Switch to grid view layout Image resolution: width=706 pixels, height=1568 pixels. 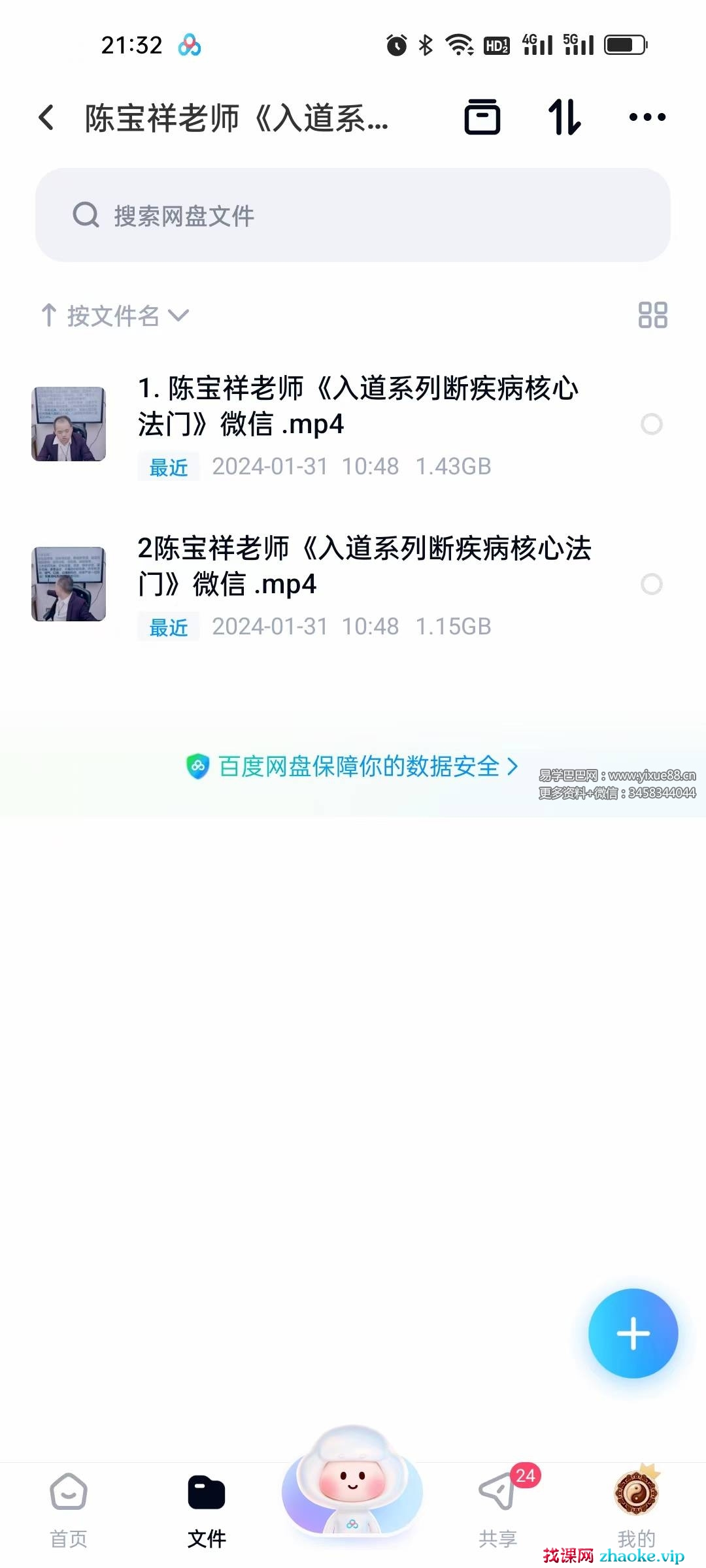pyautogui.click(x=652, y=315)
